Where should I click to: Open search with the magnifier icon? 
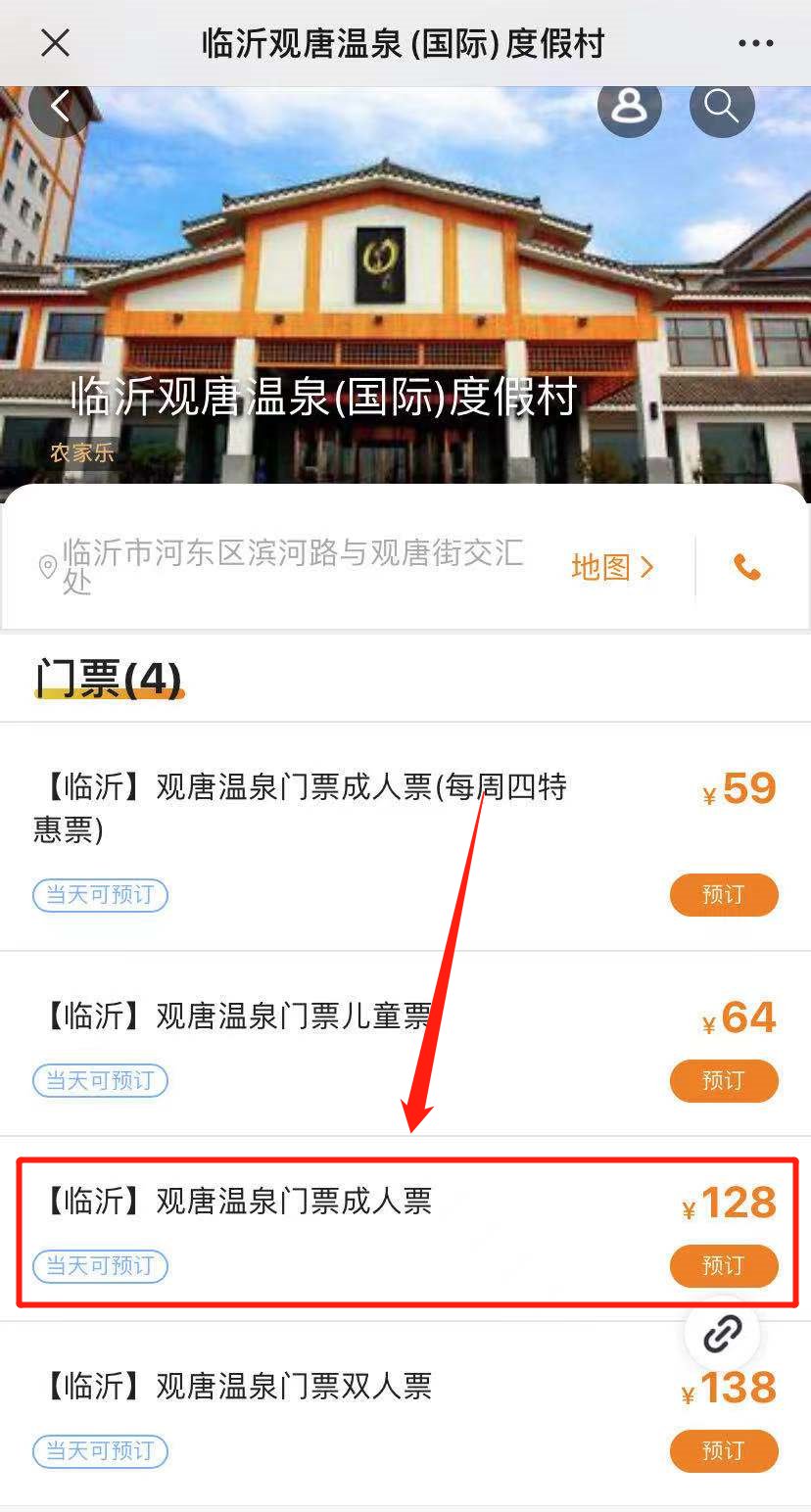pyautogui.click(x=722, y=106)
